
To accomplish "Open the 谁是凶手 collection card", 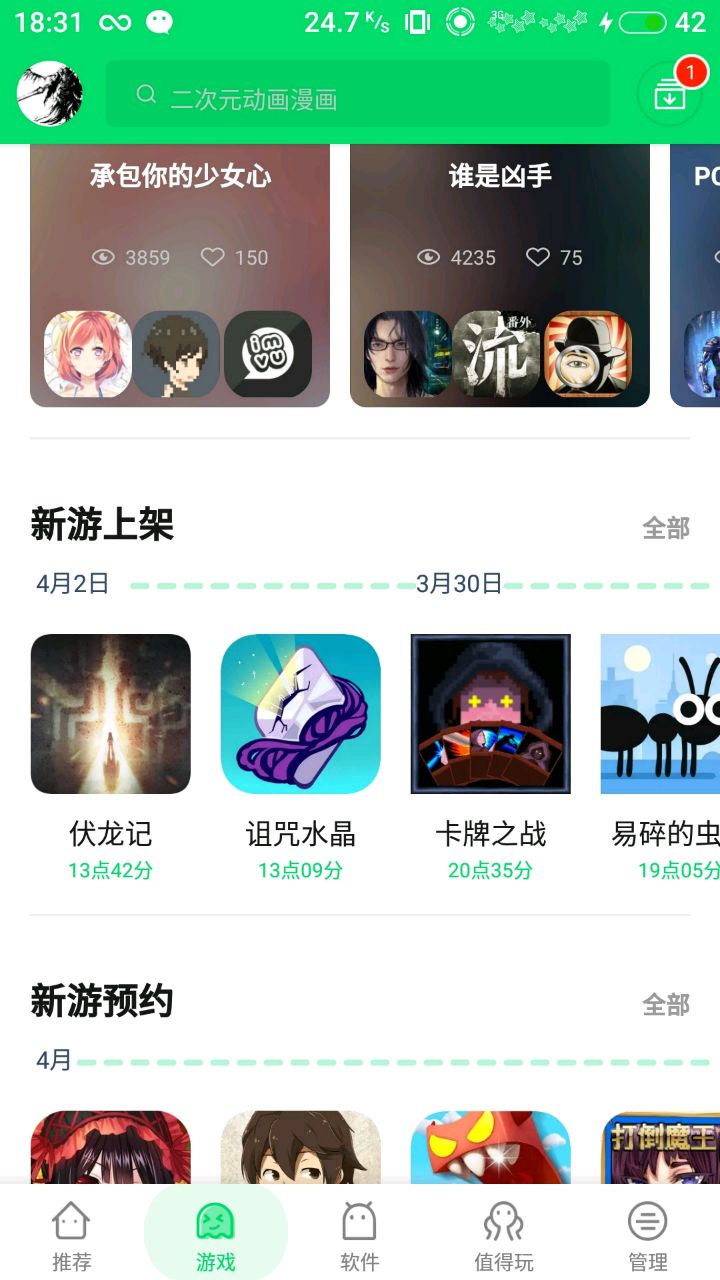I will [500, 275].
